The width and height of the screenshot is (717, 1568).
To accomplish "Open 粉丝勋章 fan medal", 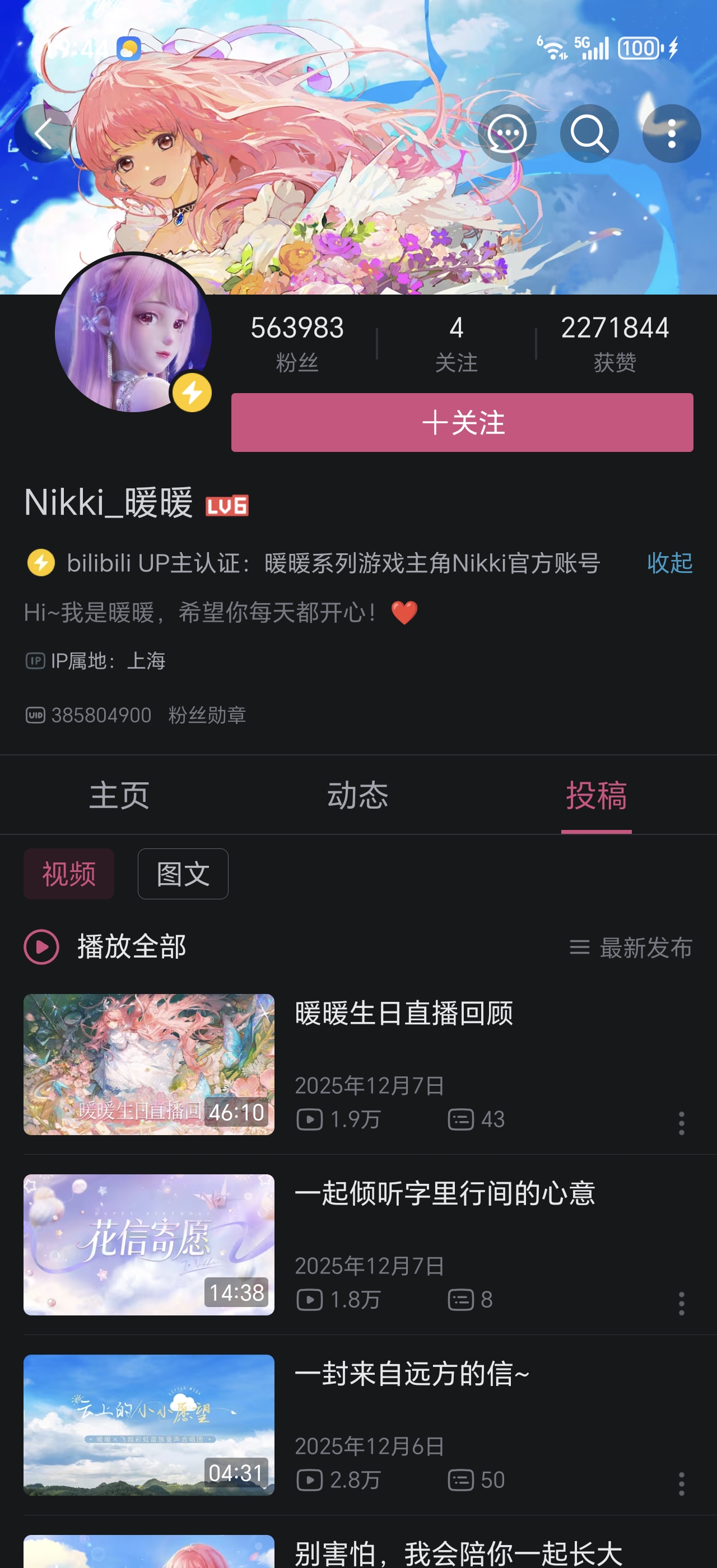I will click(207, 715).
